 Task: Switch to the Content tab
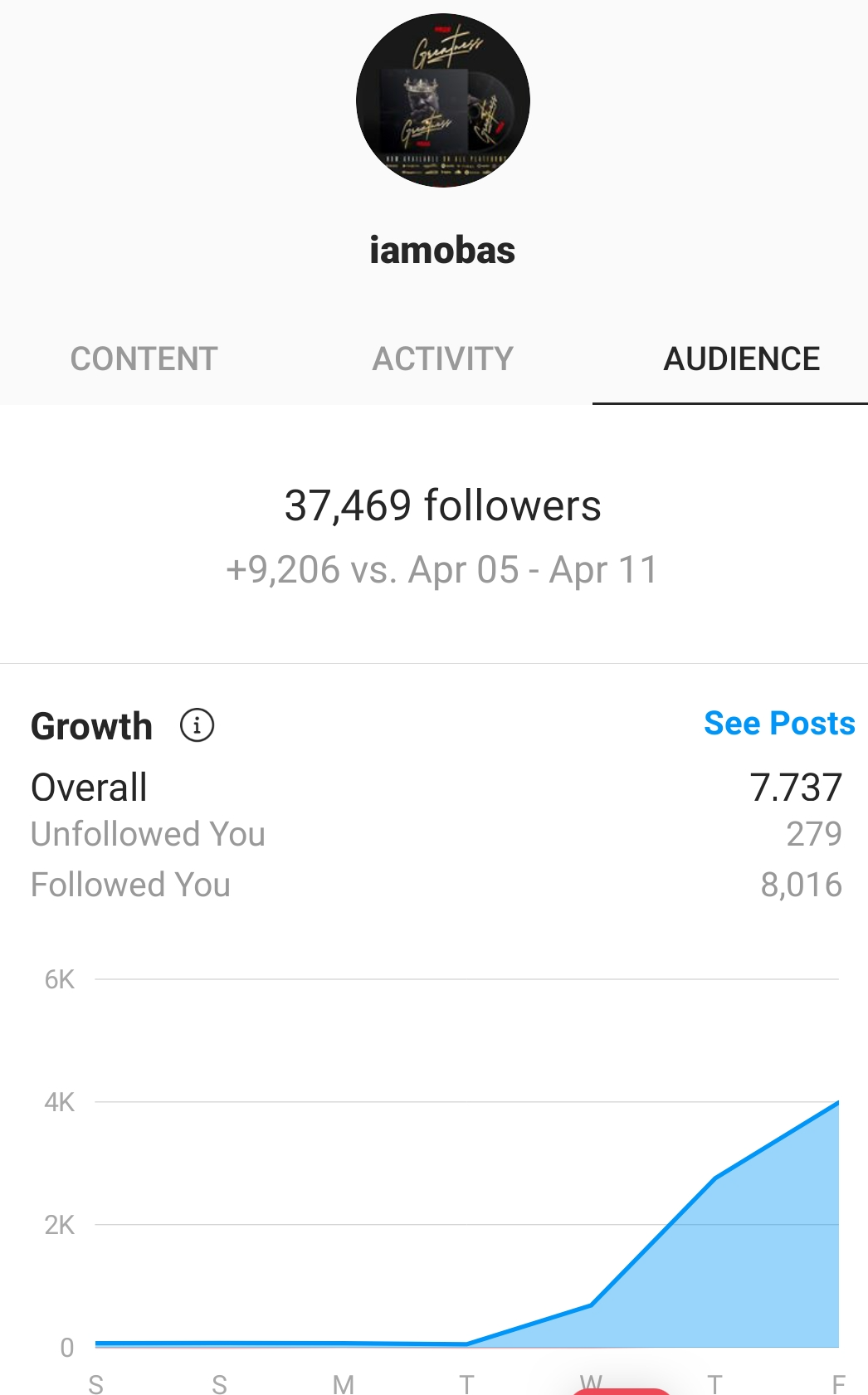tap(144, 359)
